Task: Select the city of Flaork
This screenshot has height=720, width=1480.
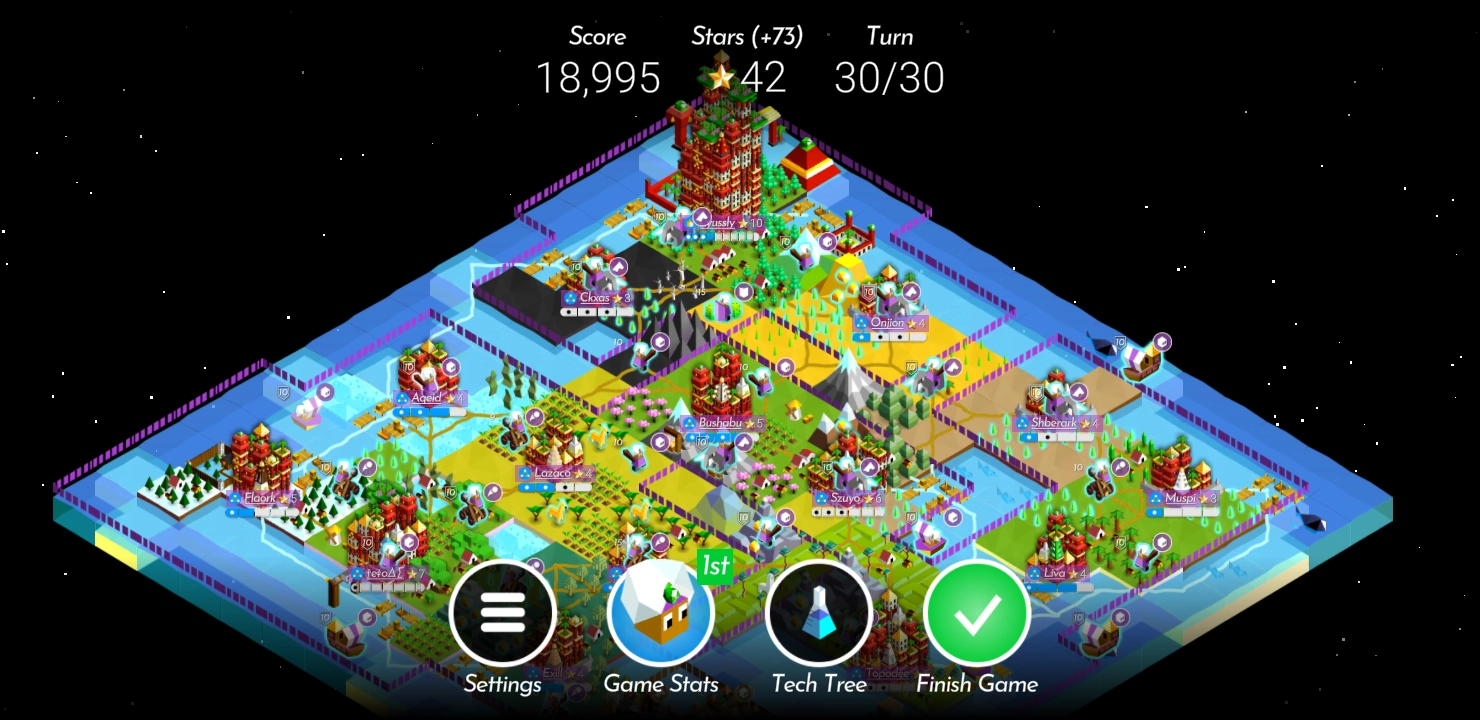Action: coord(258,497)
